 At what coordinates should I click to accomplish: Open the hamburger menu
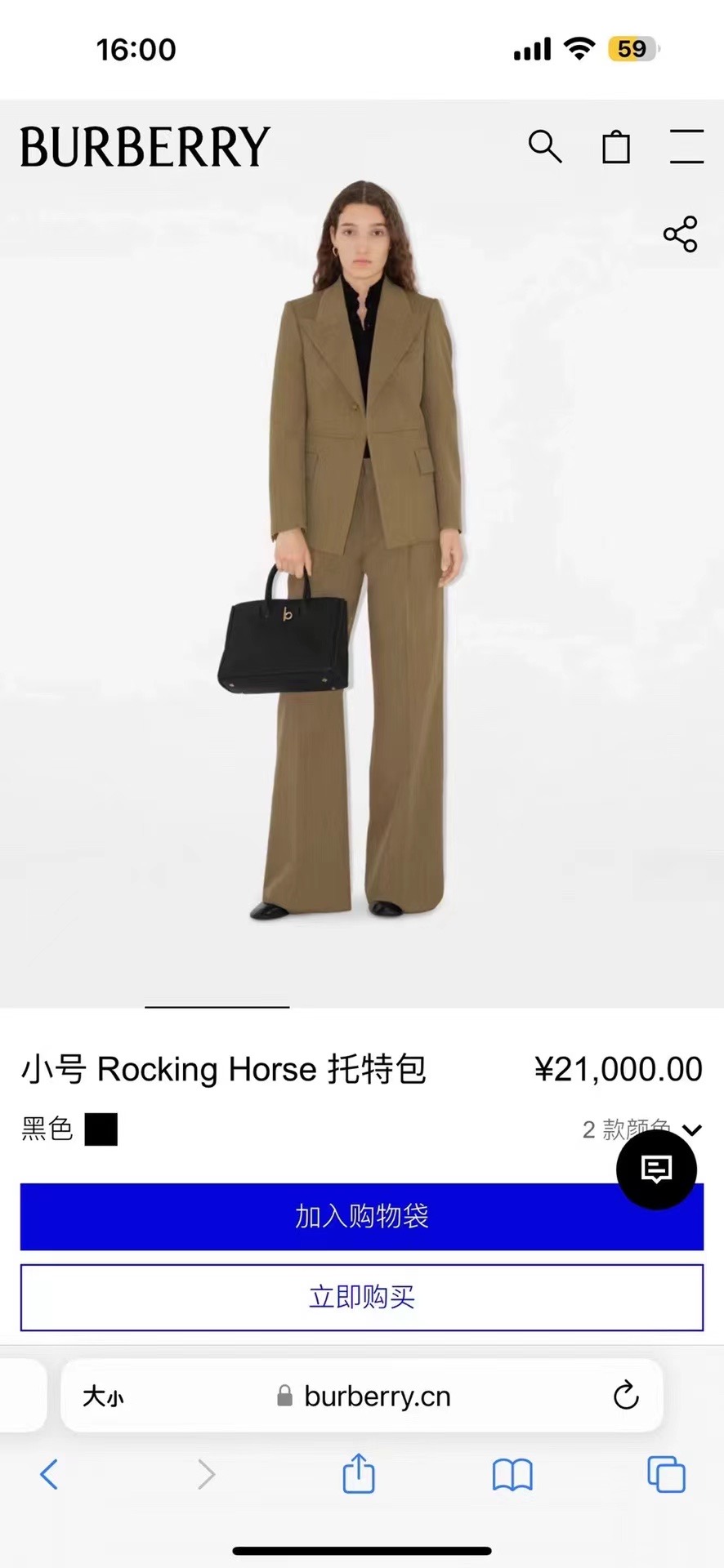(x=686, y=147)
